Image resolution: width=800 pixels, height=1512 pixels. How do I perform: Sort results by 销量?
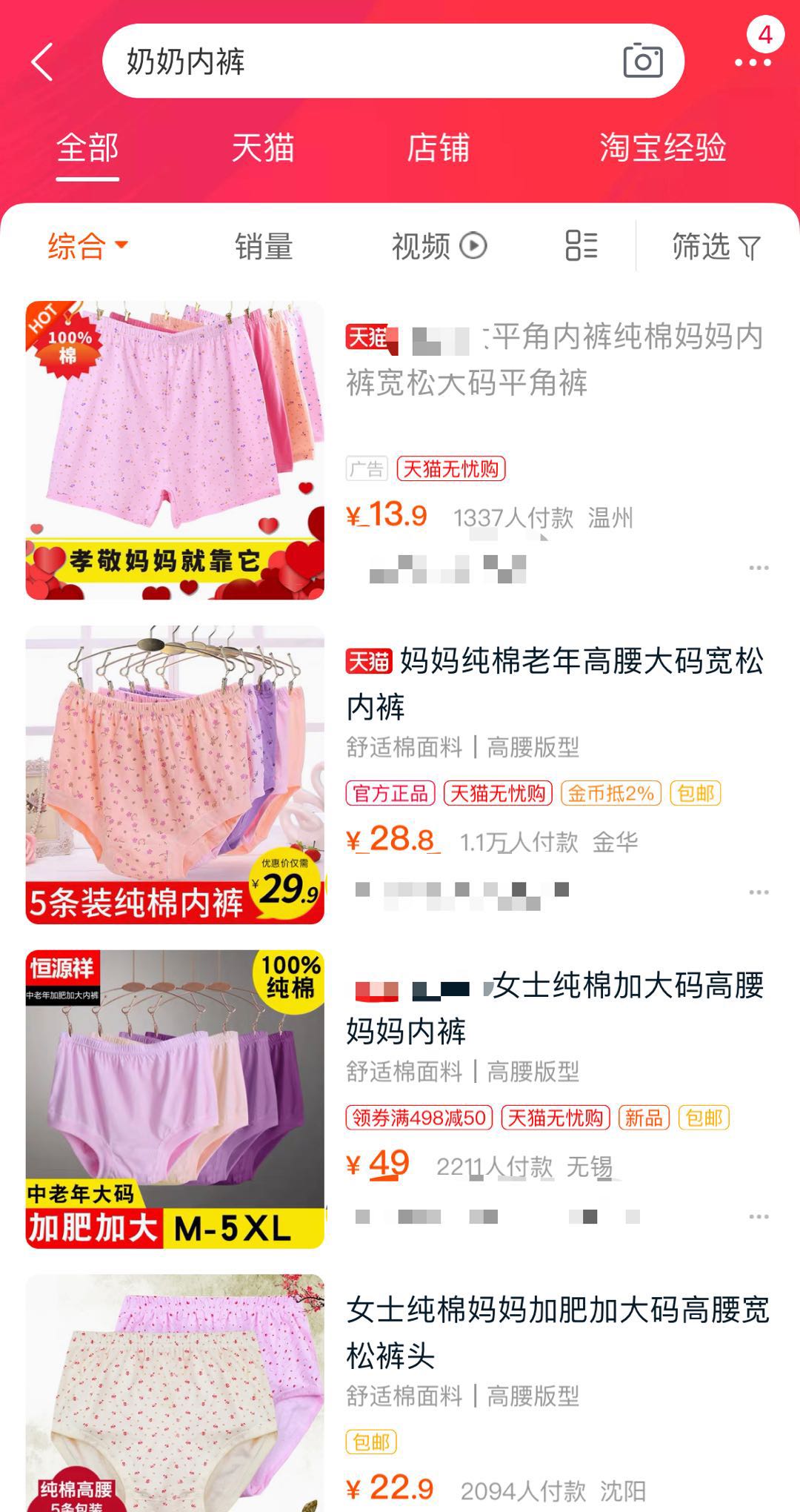(x=264, y=246)
